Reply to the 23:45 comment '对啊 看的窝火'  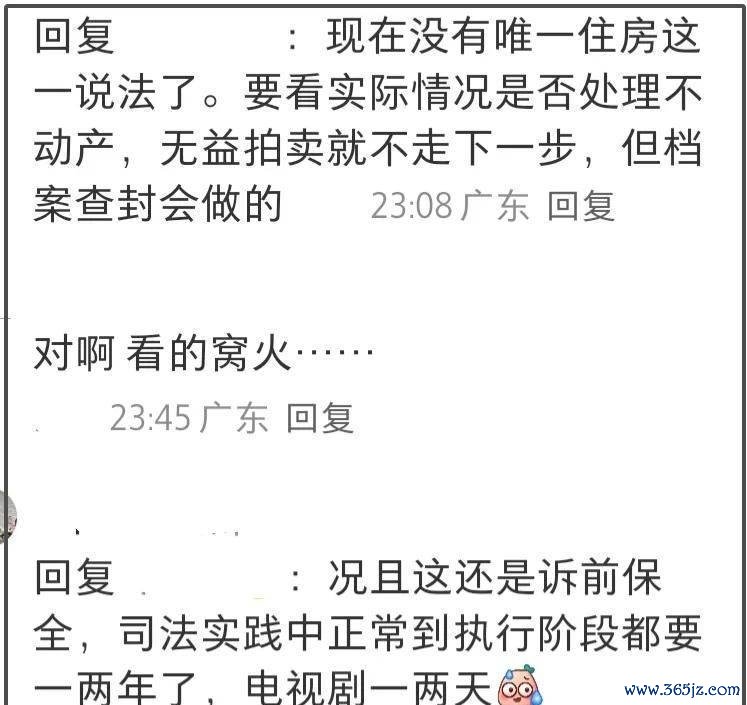tap(320, 417)
